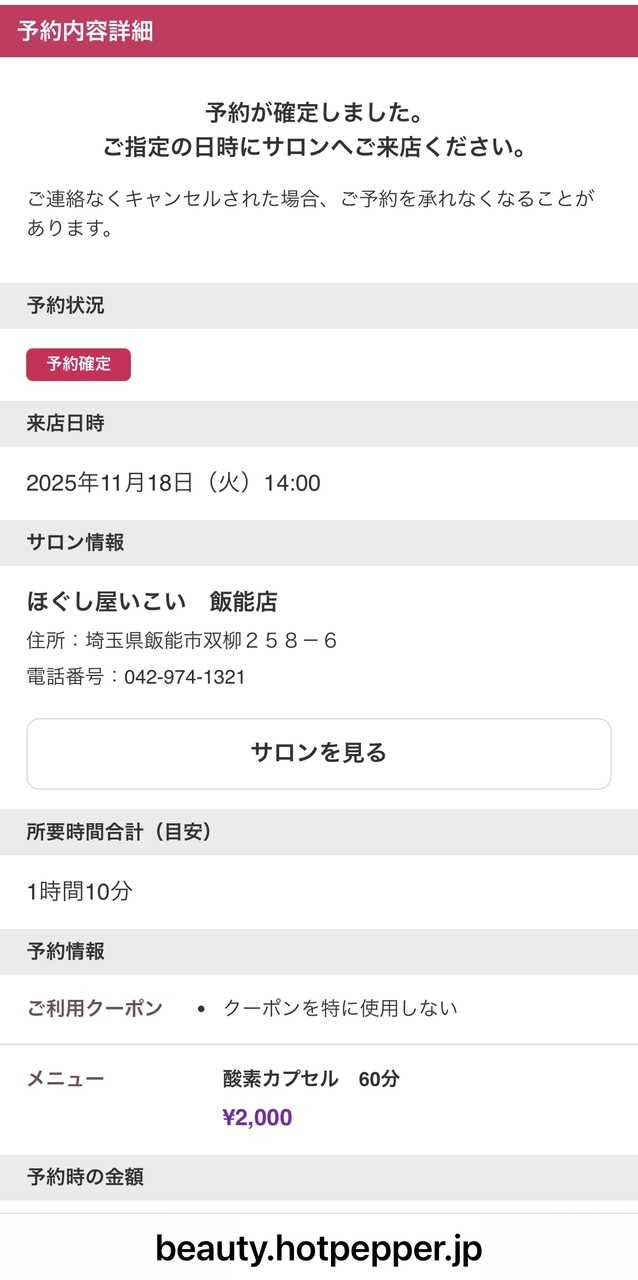
Task: Tap the beauty.hotpepper.jp address bar
Action: [x=318, y=1248]
